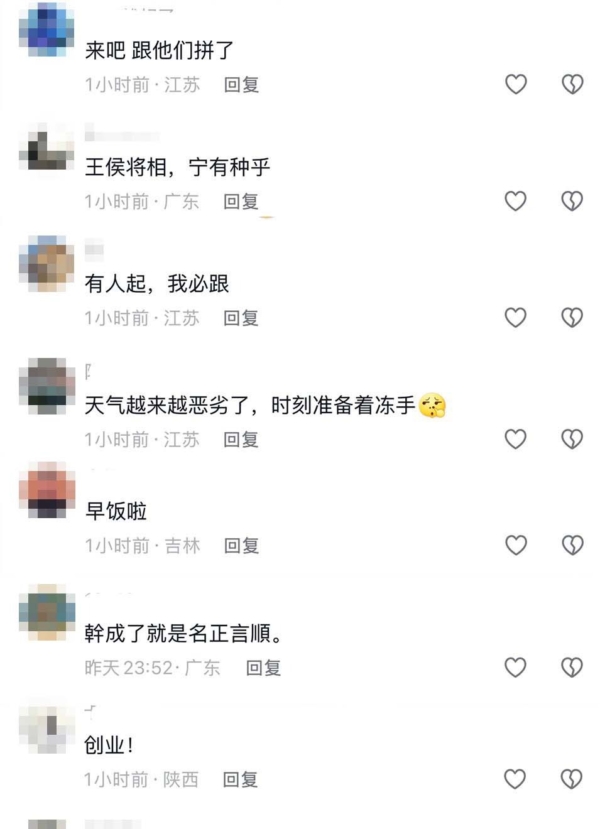This screenshot has width=600, height=829.
Task: Dislike the comment "来吧 跟他们拼了"
Action: pyautogui.click(x=572, y=85)
